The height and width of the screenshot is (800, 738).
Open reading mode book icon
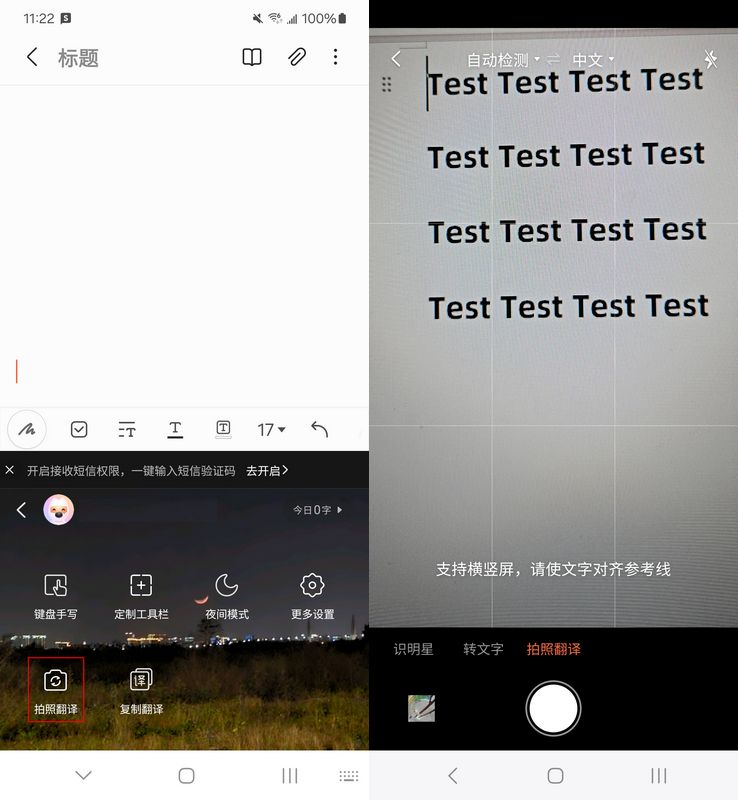pyautogui.click(x=252, y=58)
